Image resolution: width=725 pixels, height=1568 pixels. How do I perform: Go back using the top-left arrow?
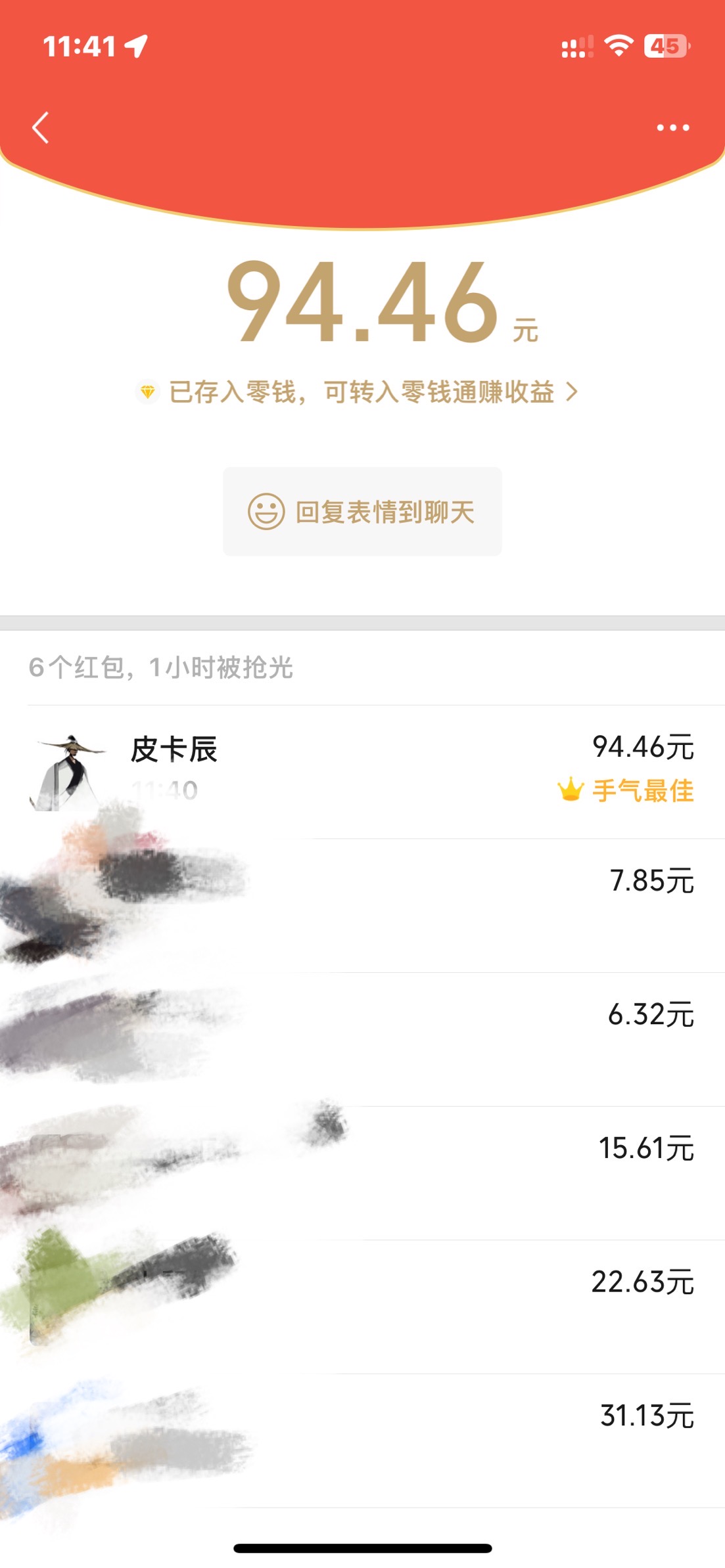pyautogui.click(x=41, y=127)
